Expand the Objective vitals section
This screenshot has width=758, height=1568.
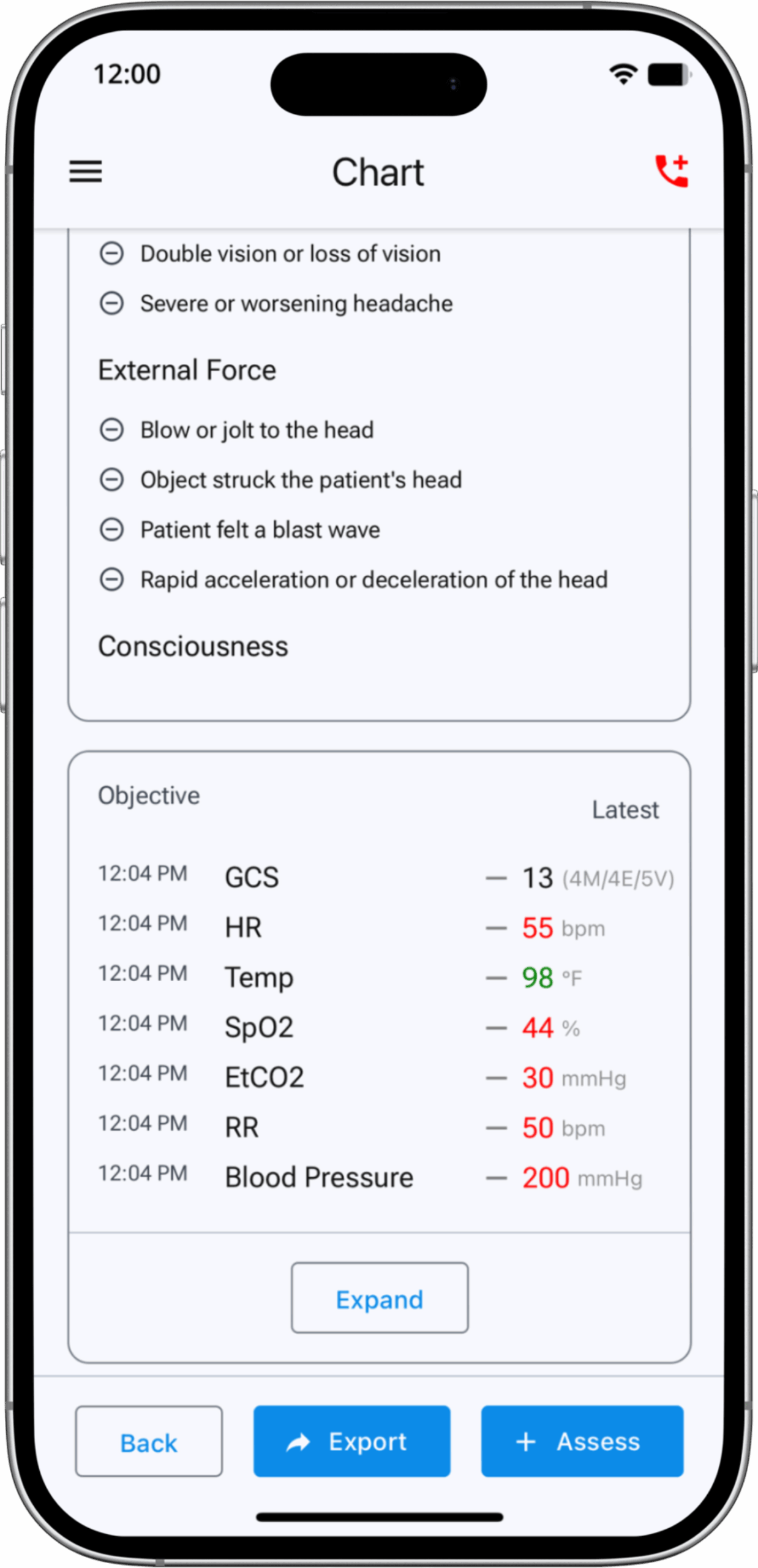380,1298
